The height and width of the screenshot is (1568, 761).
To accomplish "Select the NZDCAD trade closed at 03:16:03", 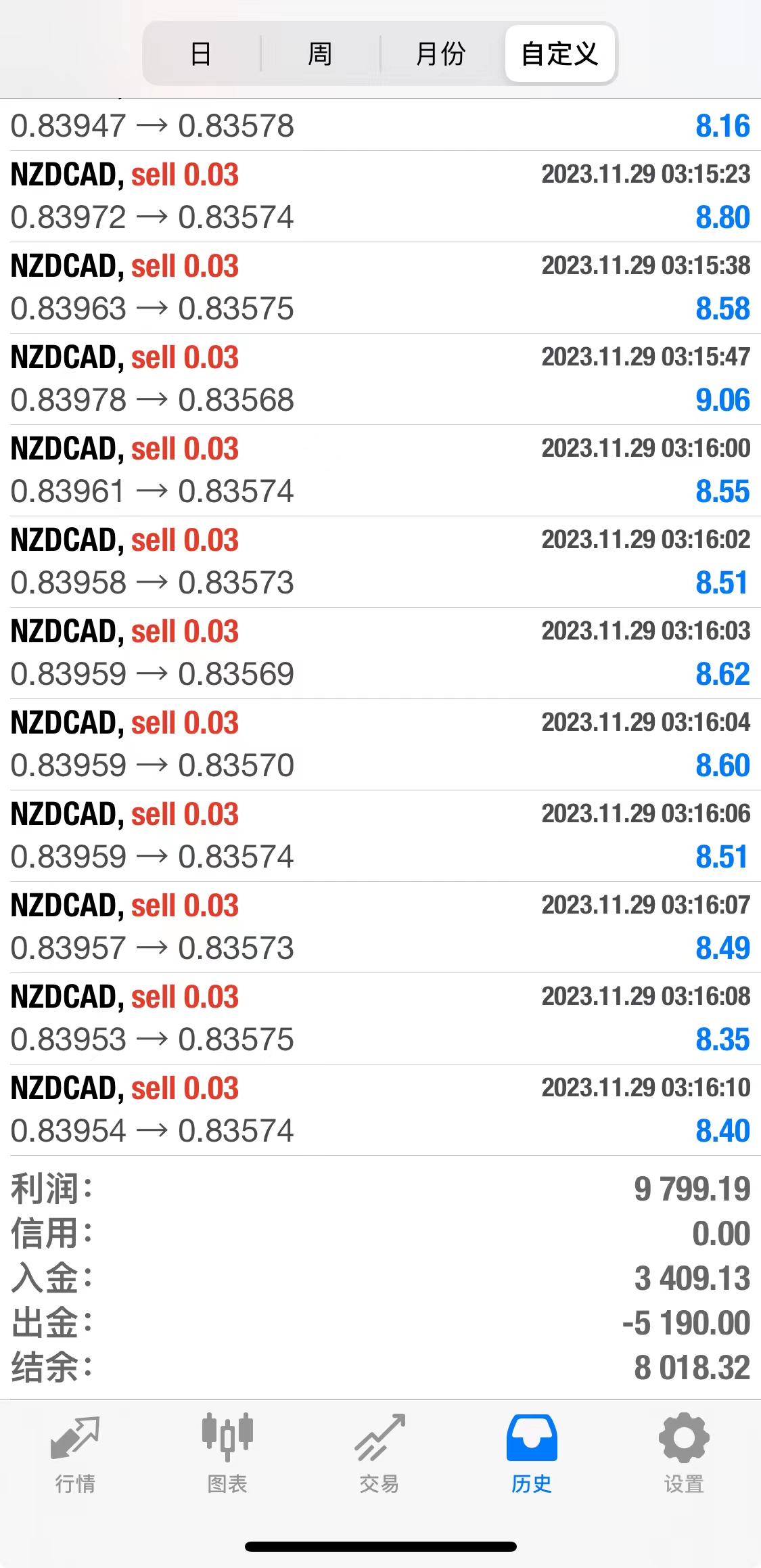I will click(380, 653).
